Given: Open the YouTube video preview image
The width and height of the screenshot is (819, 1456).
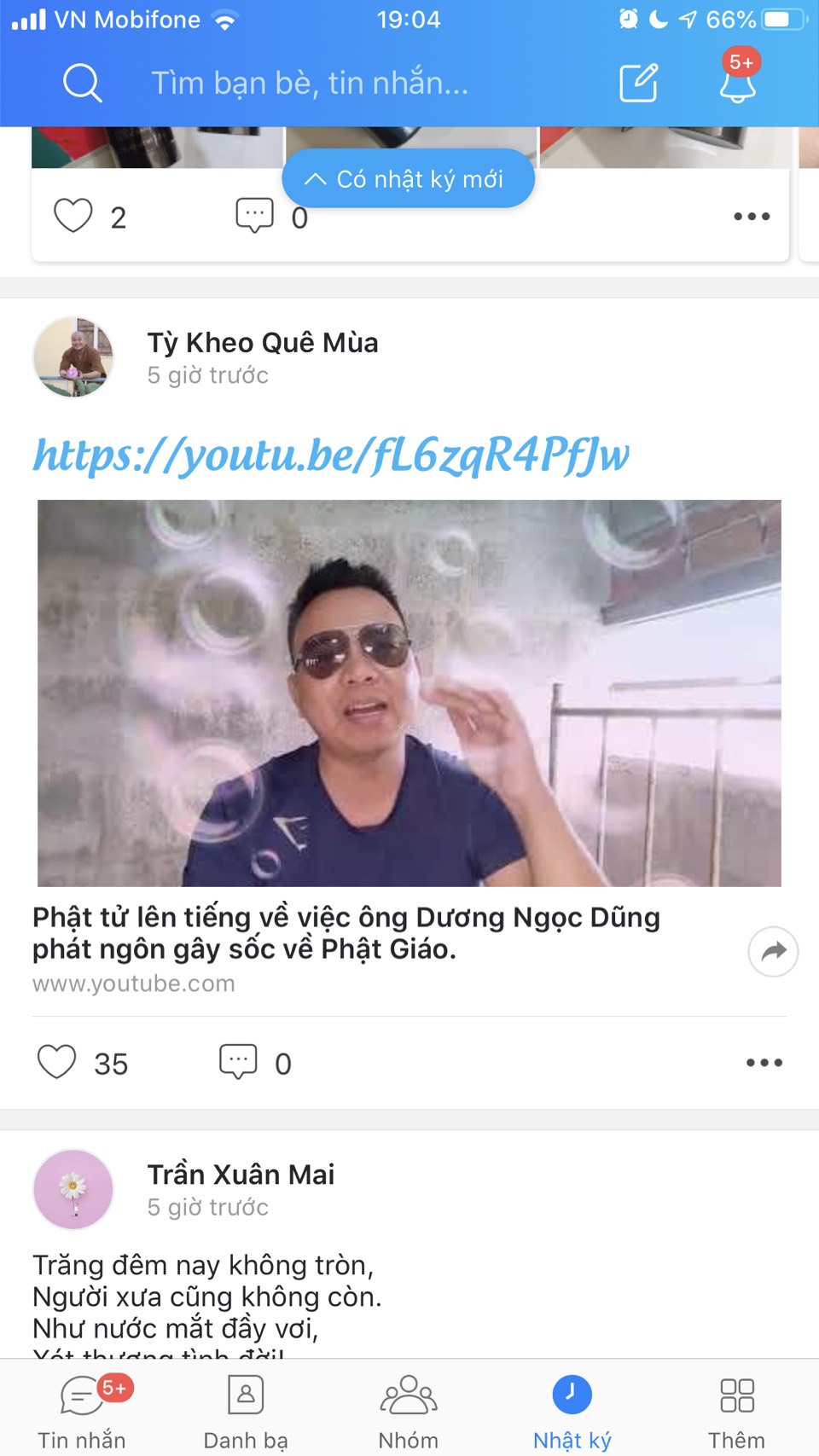Looking at the screenshot, I should click(409, 693).
